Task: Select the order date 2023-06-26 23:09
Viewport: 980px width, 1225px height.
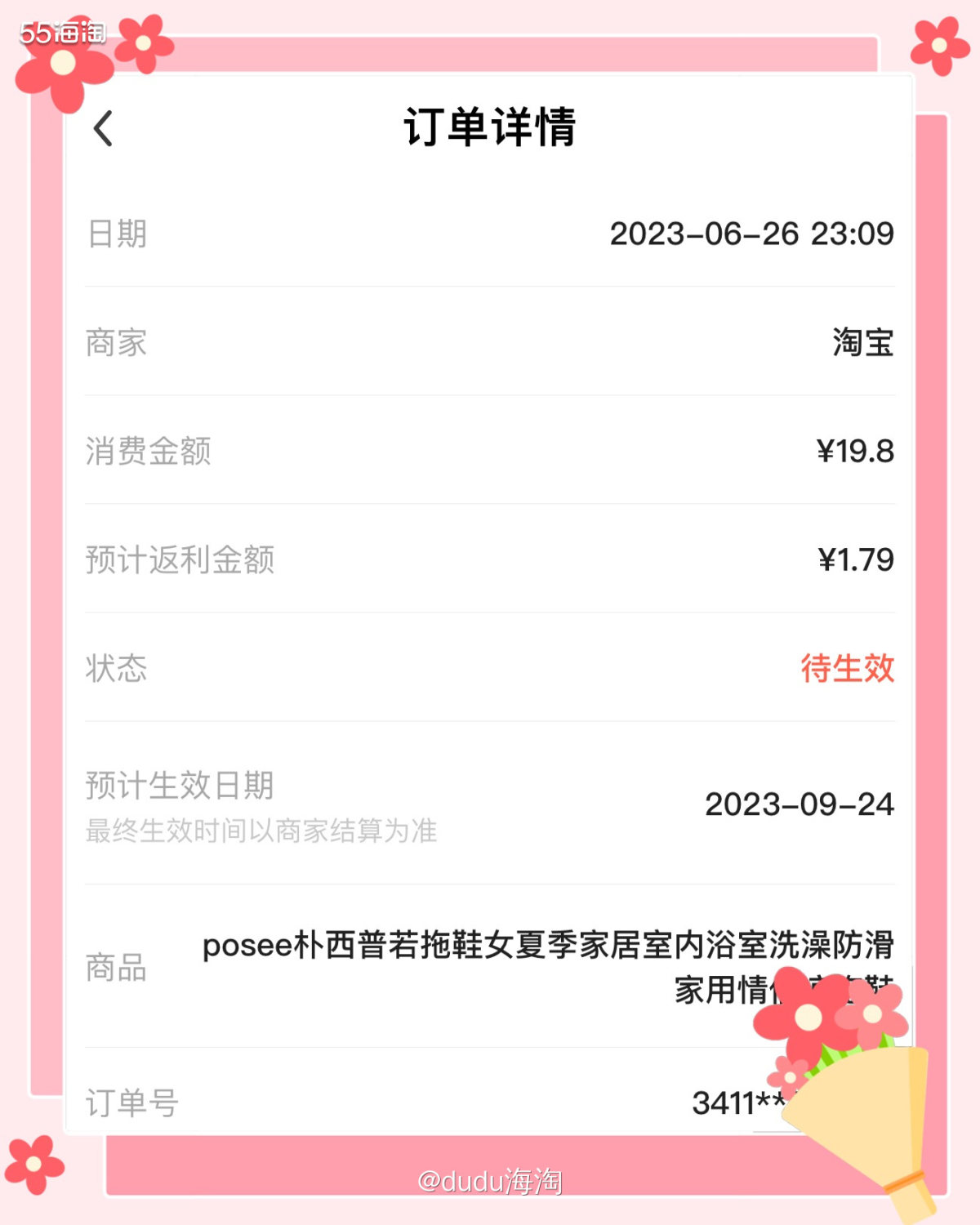Action: point(755,234)
